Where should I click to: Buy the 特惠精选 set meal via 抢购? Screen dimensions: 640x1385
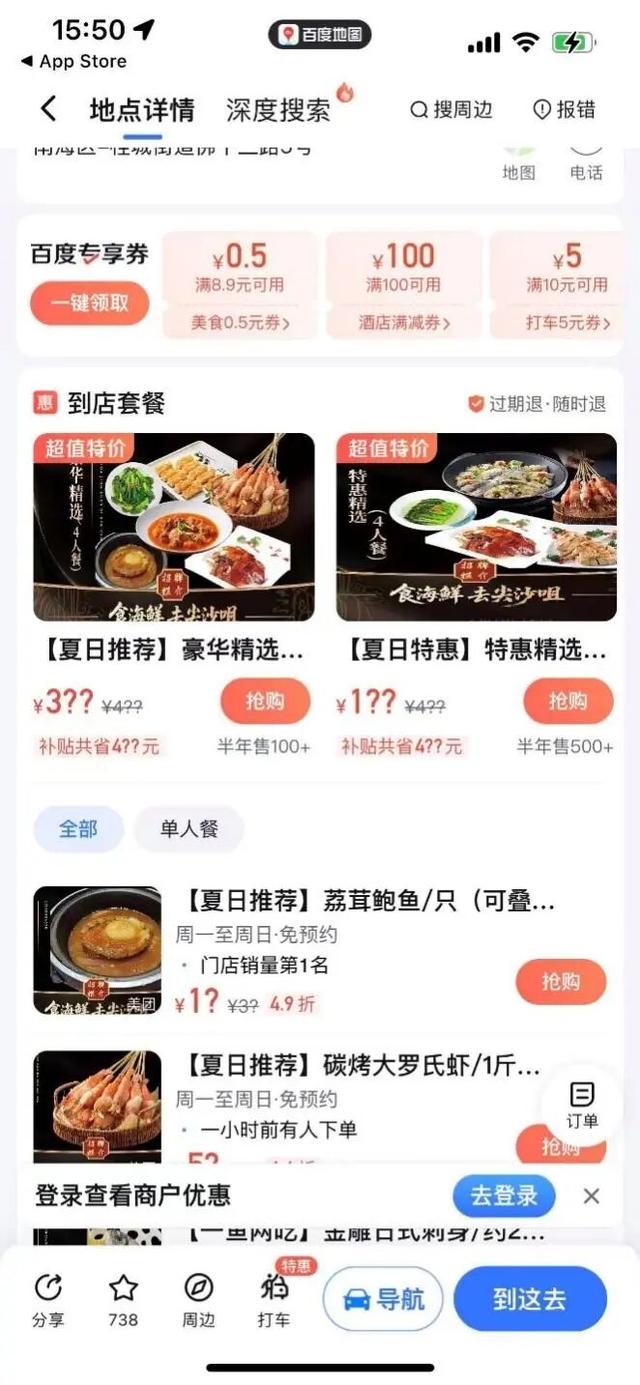coord(567,701)
